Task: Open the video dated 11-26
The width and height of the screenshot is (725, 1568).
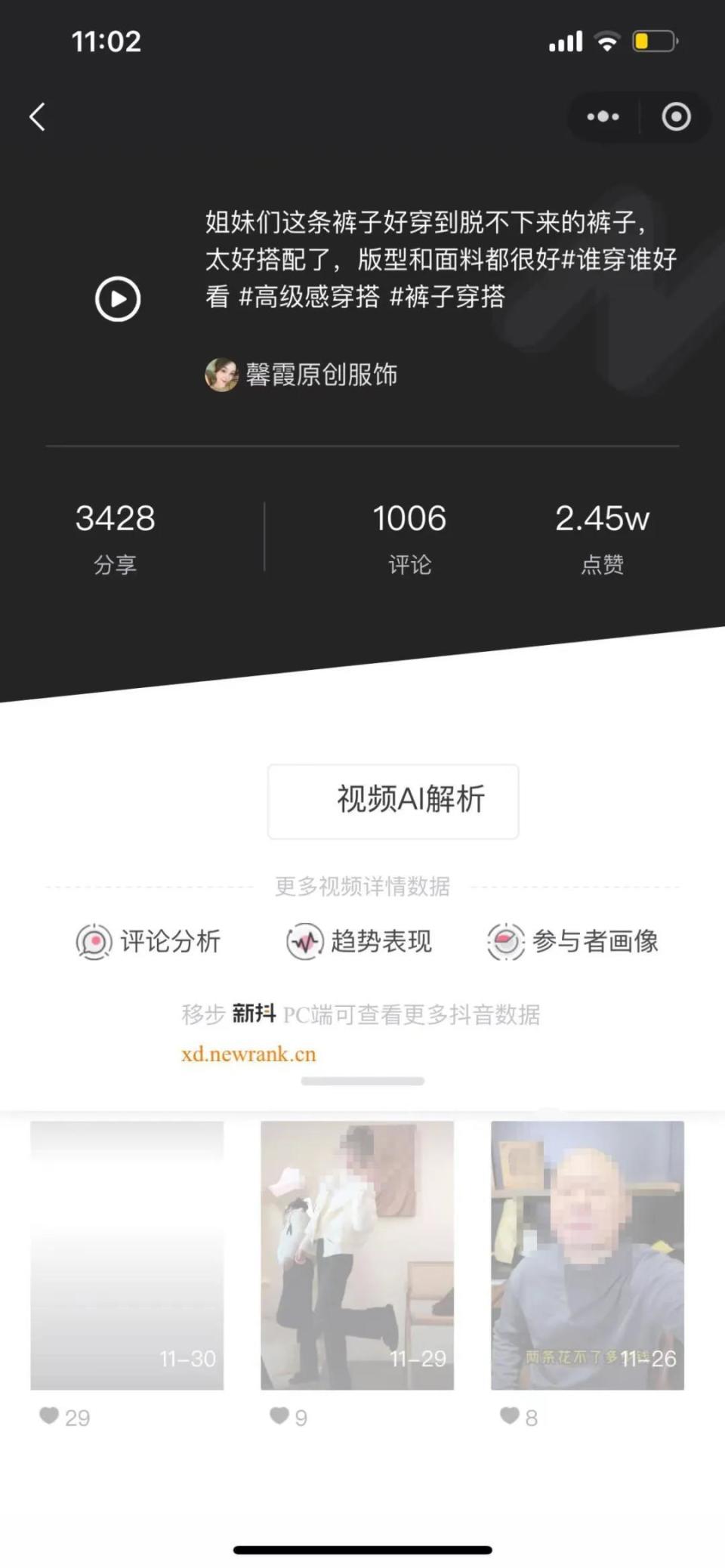Action: click(588, 1255)
